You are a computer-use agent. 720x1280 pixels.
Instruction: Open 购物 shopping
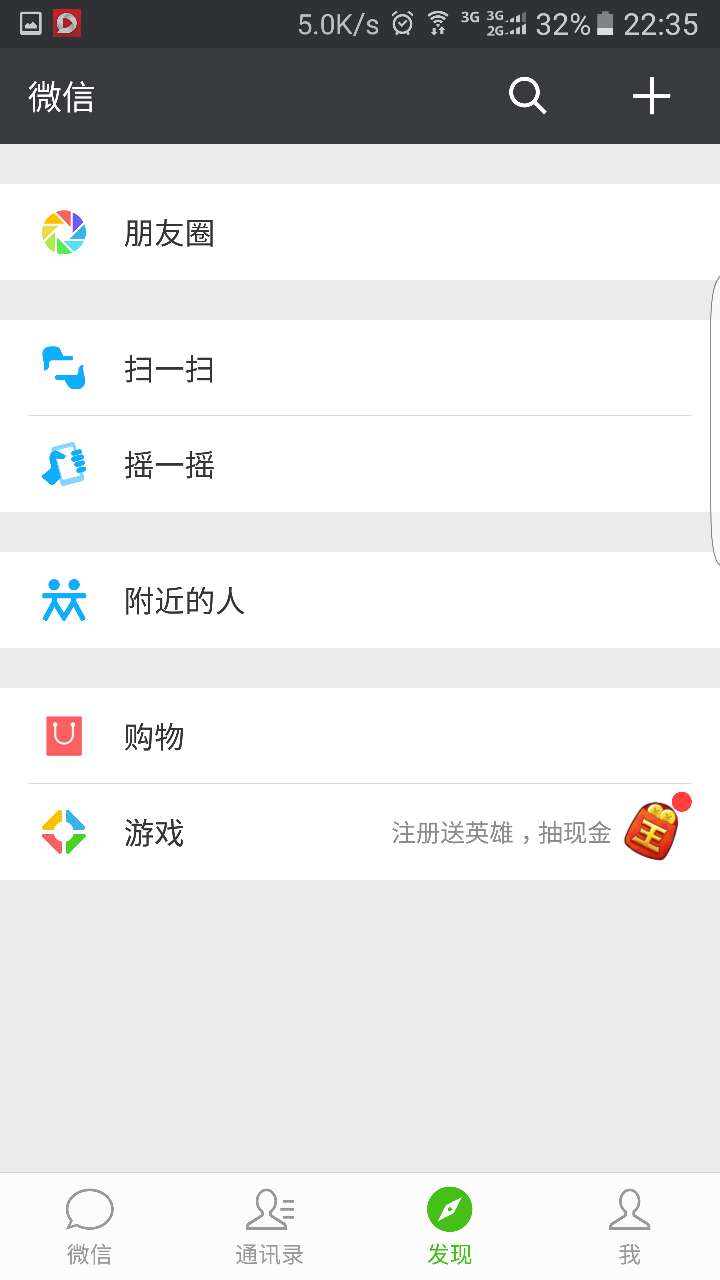tap(360, 736)
